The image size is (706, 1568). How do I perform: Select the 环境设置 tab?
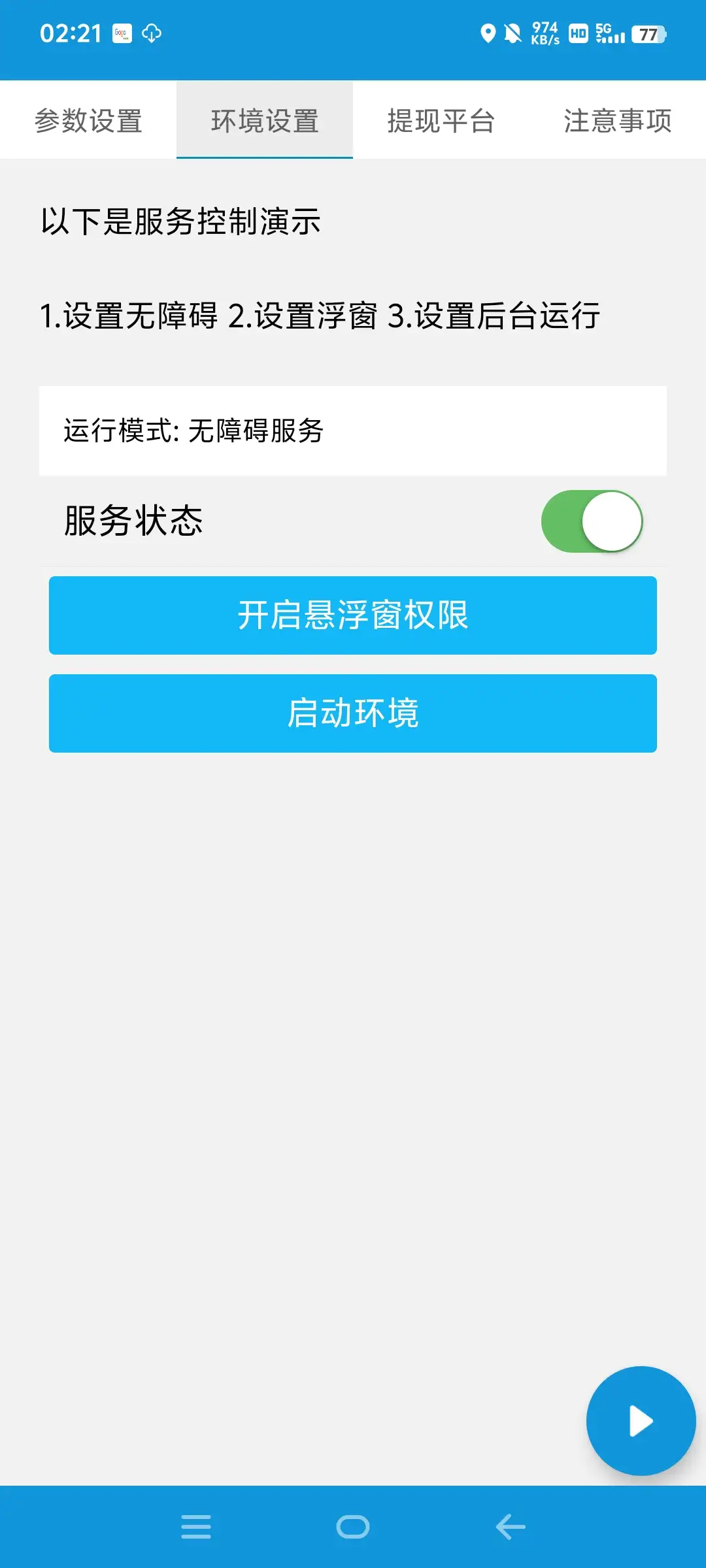tap(264, 120)
